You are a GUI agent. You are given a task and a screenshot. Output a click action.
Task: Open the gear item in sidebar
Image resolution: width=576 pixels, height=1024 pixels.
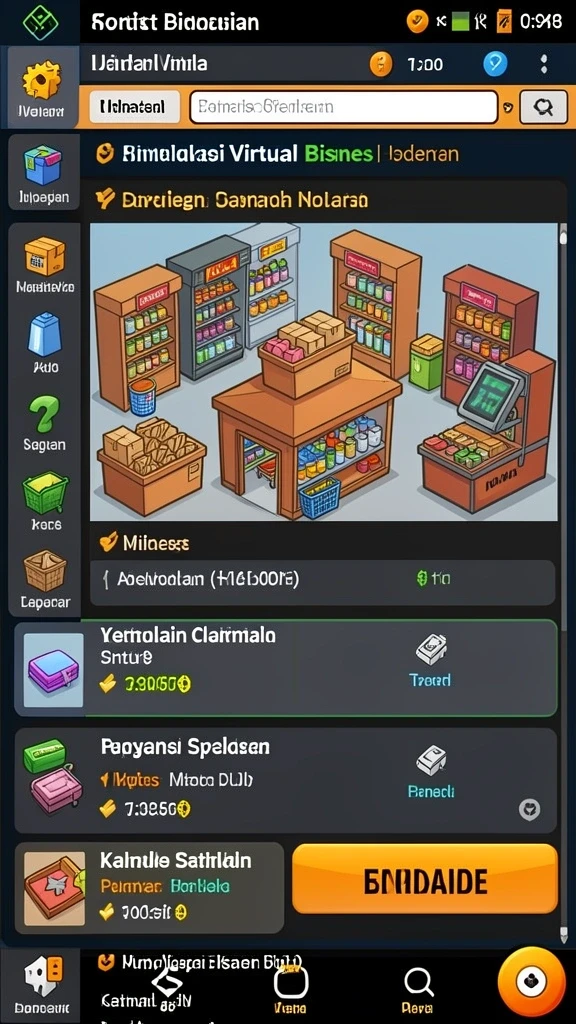41,88
